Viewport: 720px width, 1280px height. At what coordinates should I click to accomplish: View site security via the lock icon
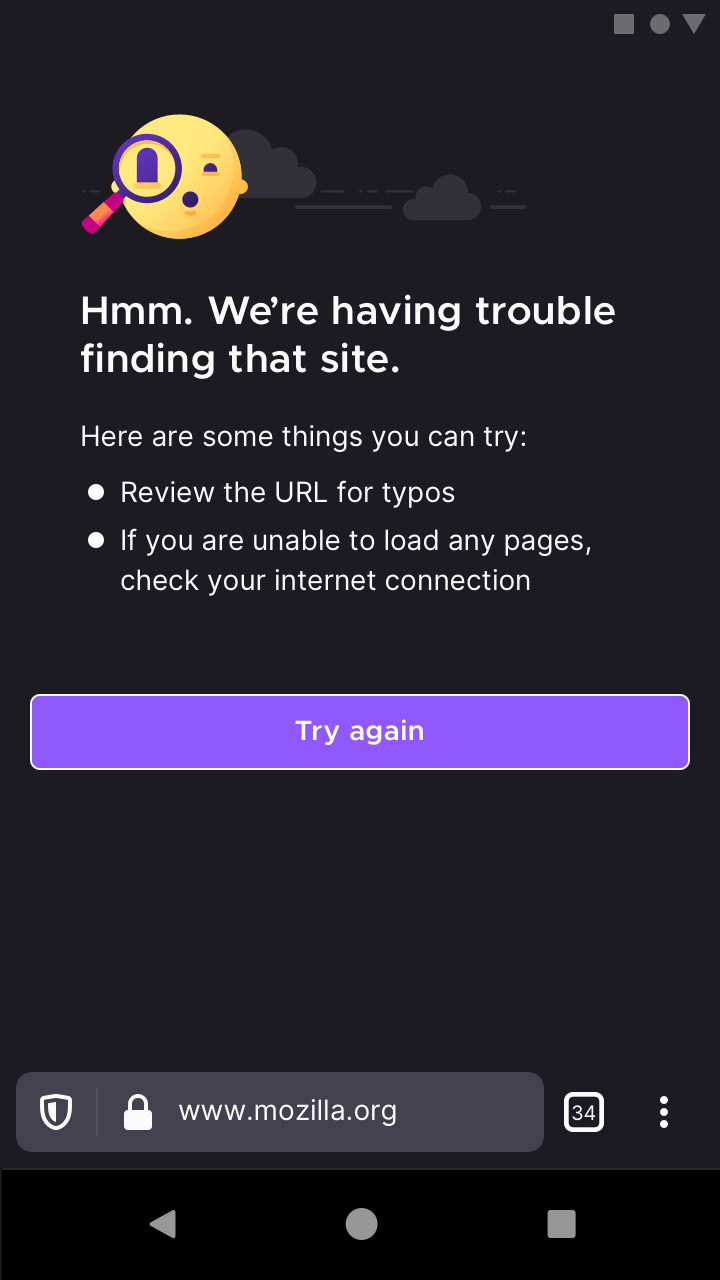pyautogui.click(x=138, y=1112)
